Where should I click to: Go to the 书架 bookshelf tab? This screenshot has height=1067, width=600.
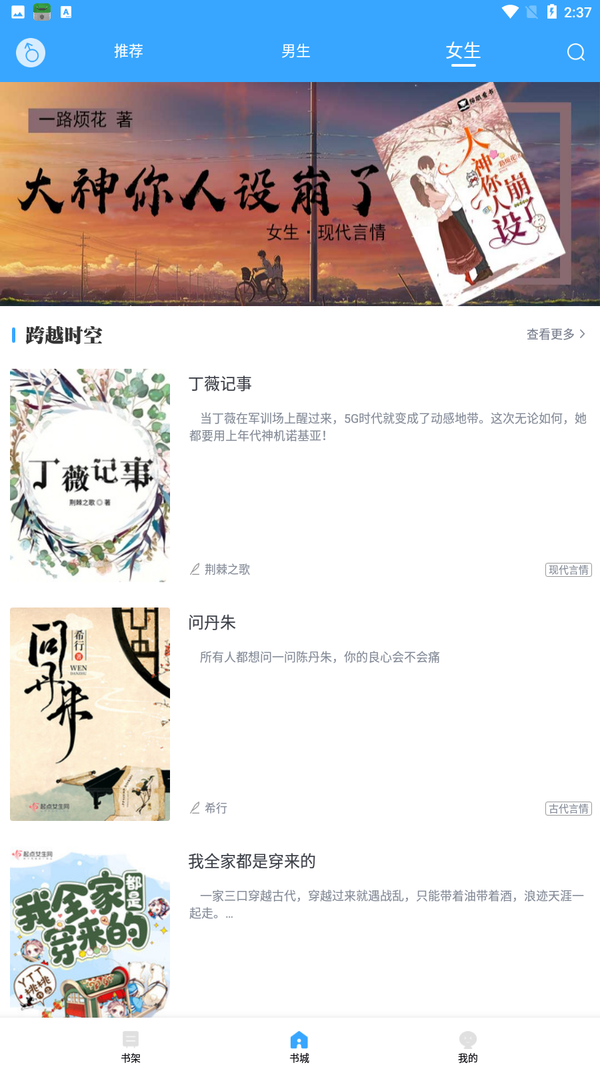pos(131,1046)
